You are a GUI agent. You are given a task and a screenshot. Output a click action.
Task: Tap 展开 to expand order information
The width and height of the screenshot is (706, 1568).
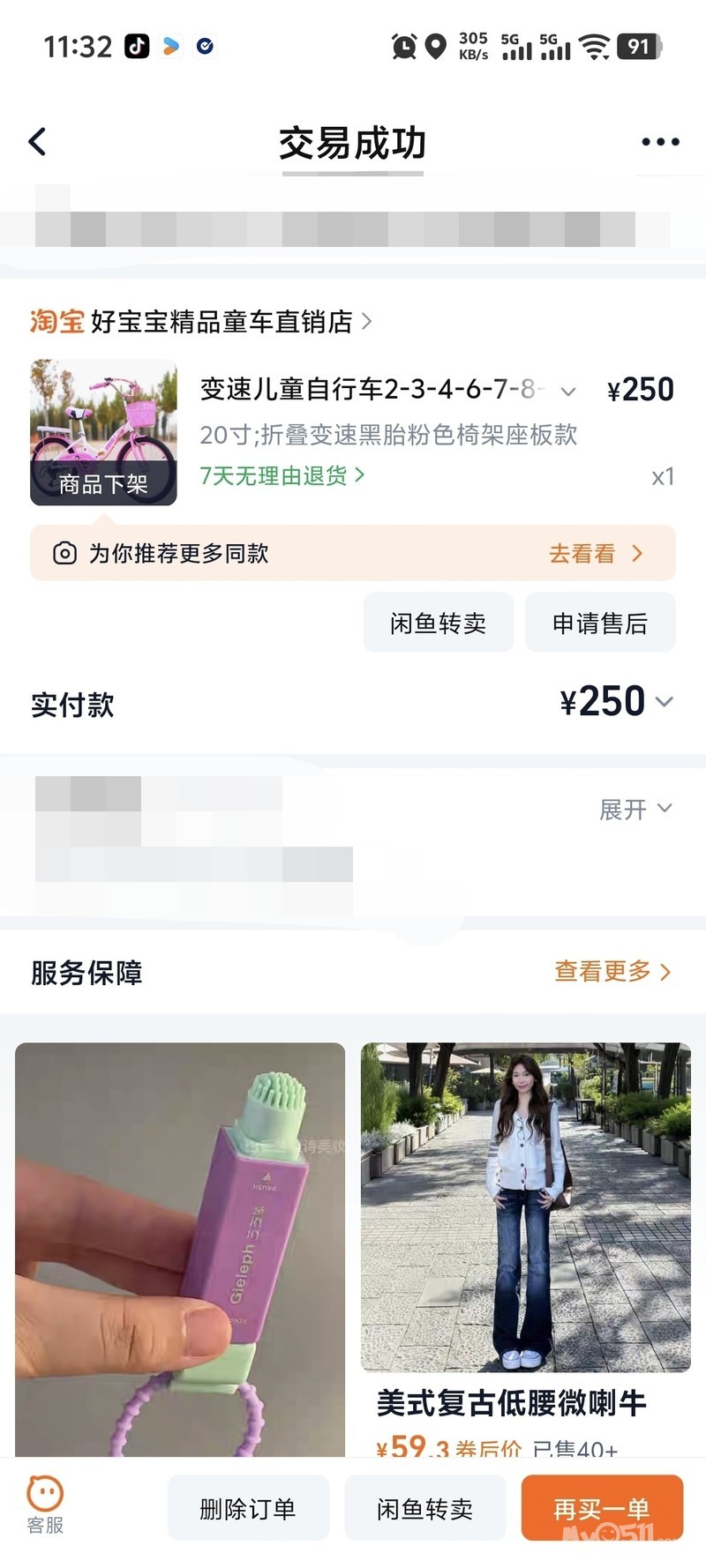635,810
